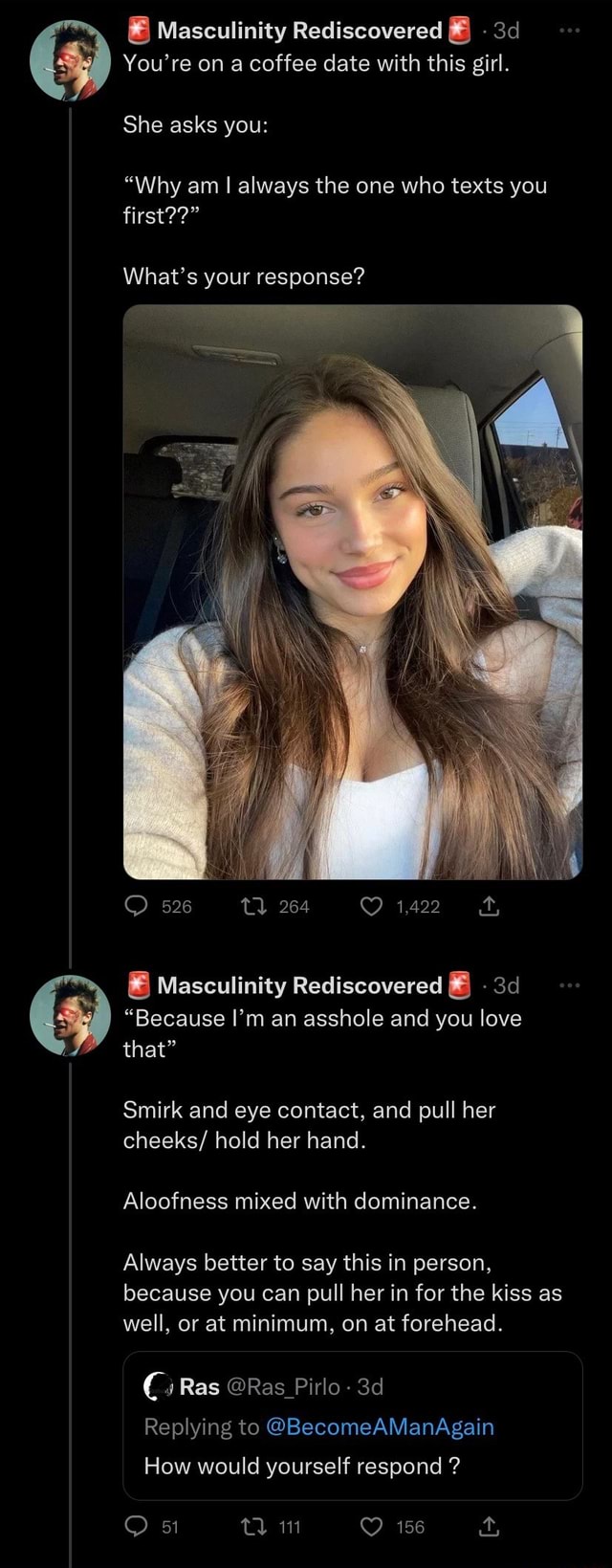Reply to the tweet with 51 comments
Image resolution: width=612 pixels, height=1568 pixels.
pos(137,1527)
